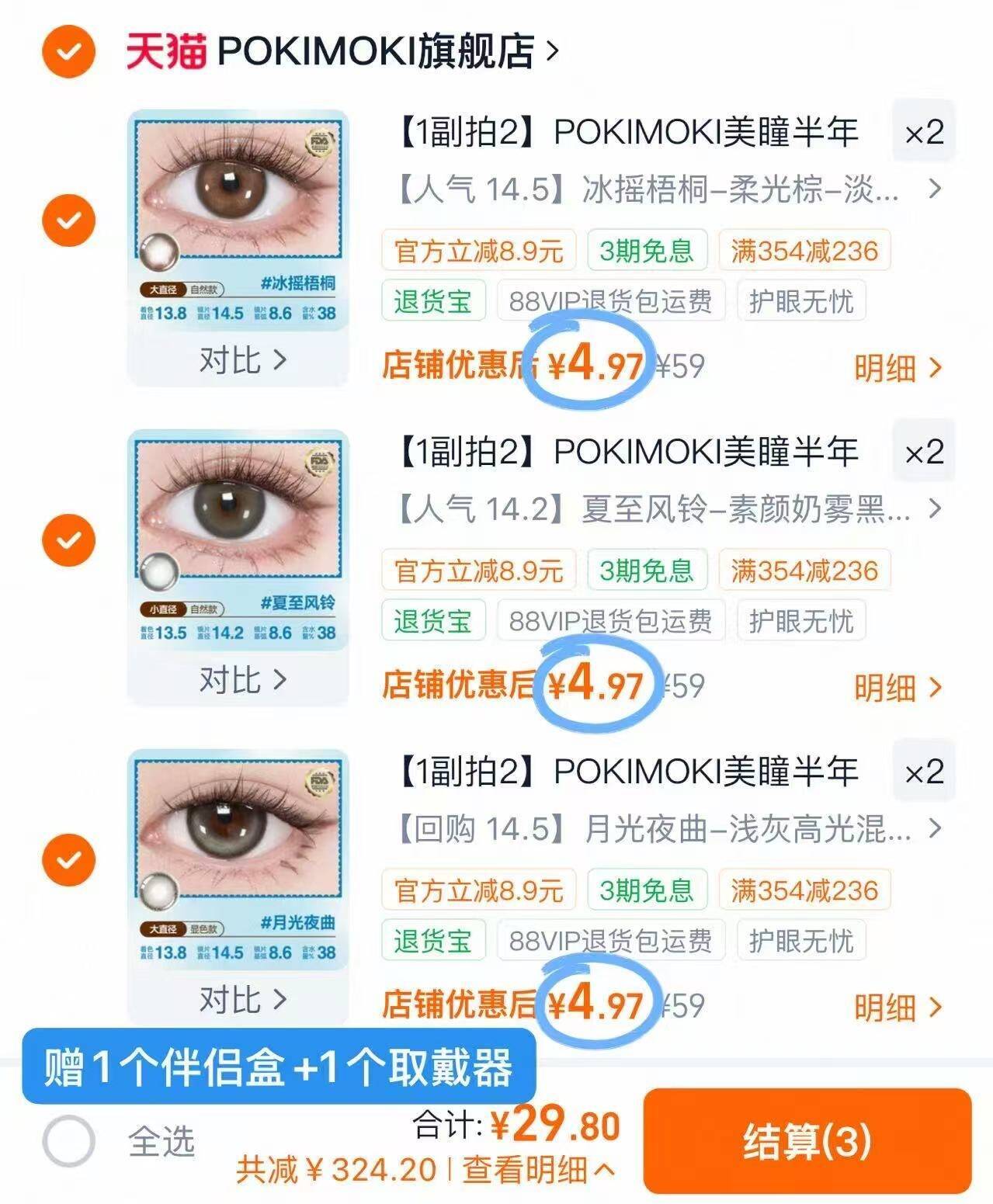Screen dimensions: 993x1204
Task: Open the 月光夜曲 product image
Action: point(238,861)
